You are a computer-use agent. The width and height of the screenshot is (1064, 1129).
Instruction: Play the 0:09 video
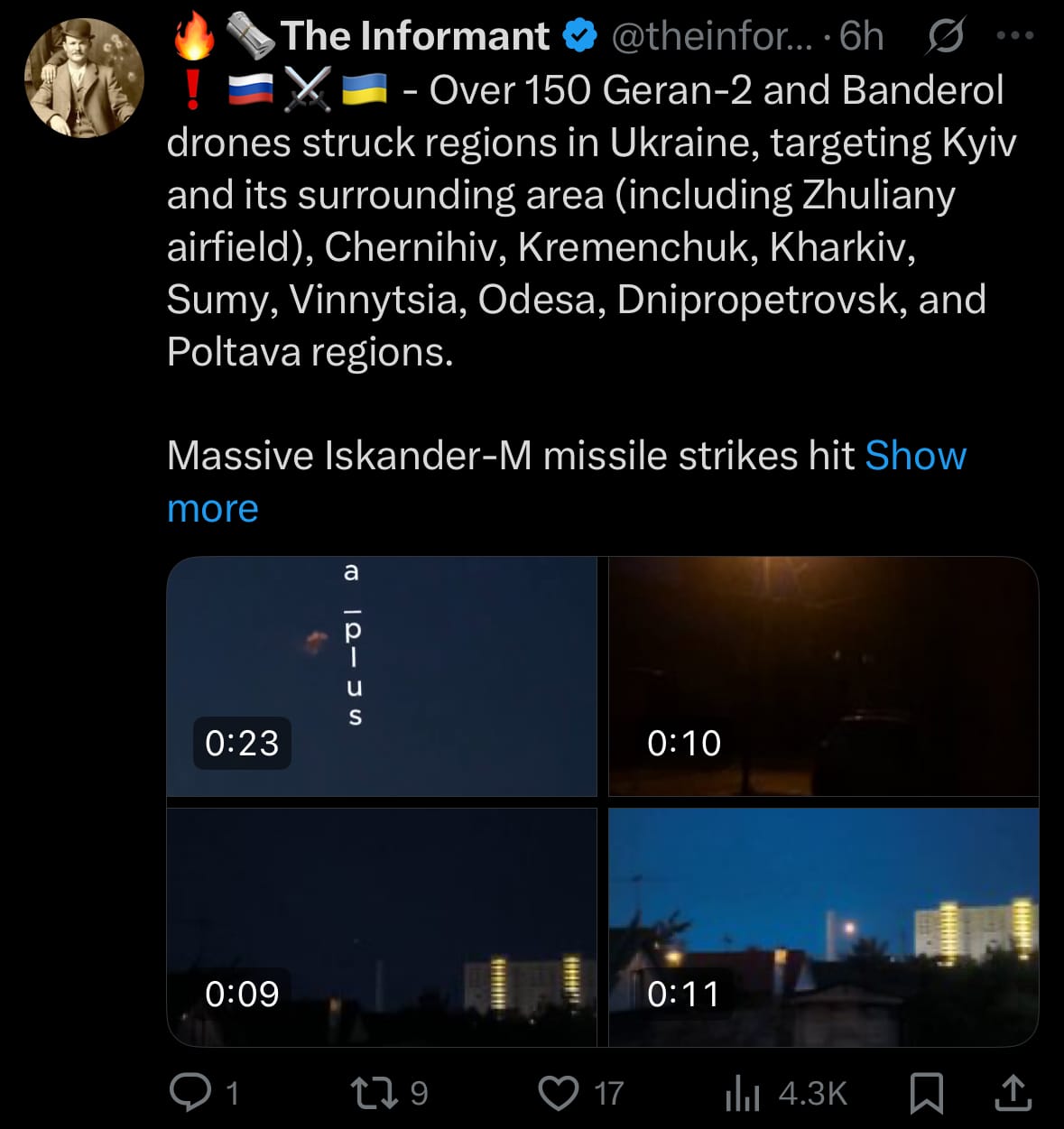[382, 927]
